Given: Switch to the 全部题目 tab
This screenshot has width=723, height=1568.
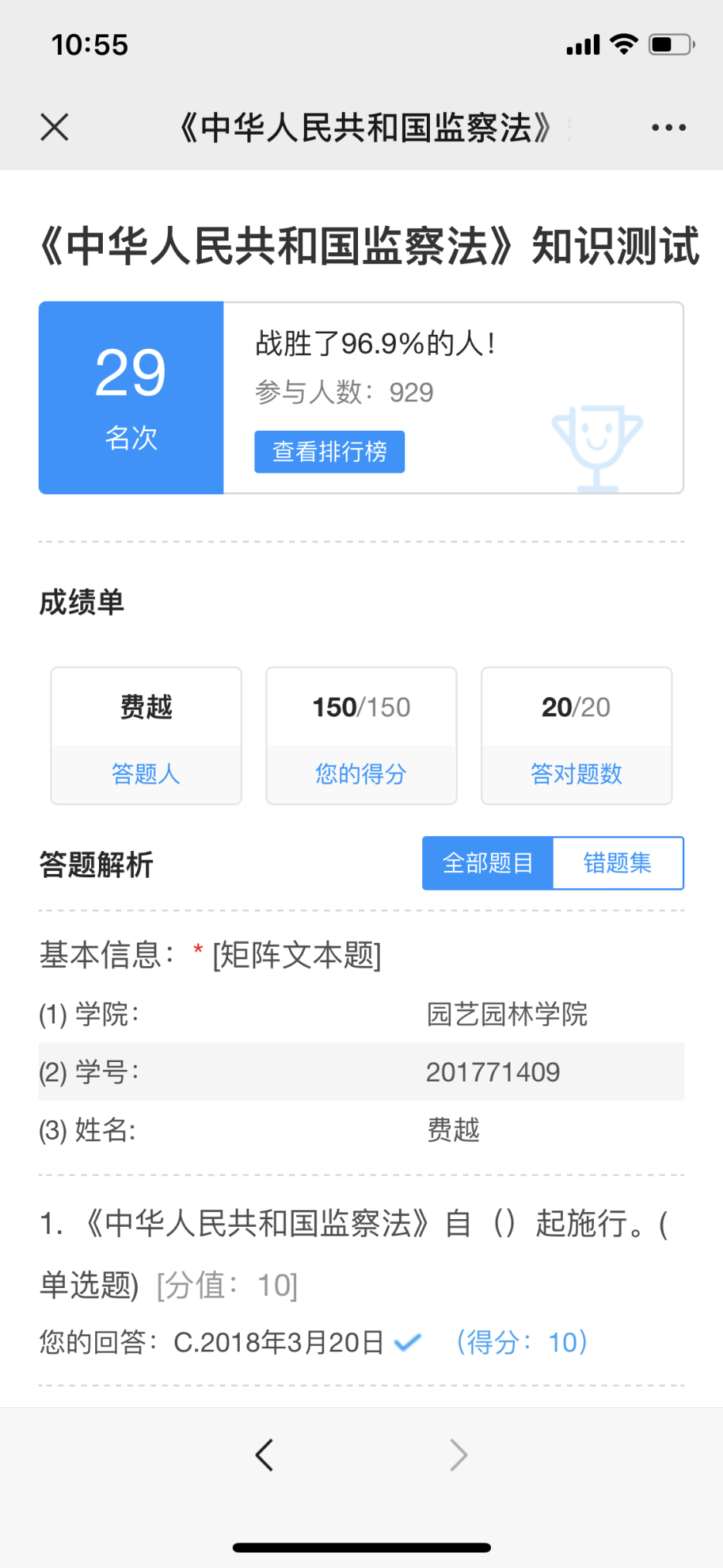Looking at the screenshot, I should [488, 863].
